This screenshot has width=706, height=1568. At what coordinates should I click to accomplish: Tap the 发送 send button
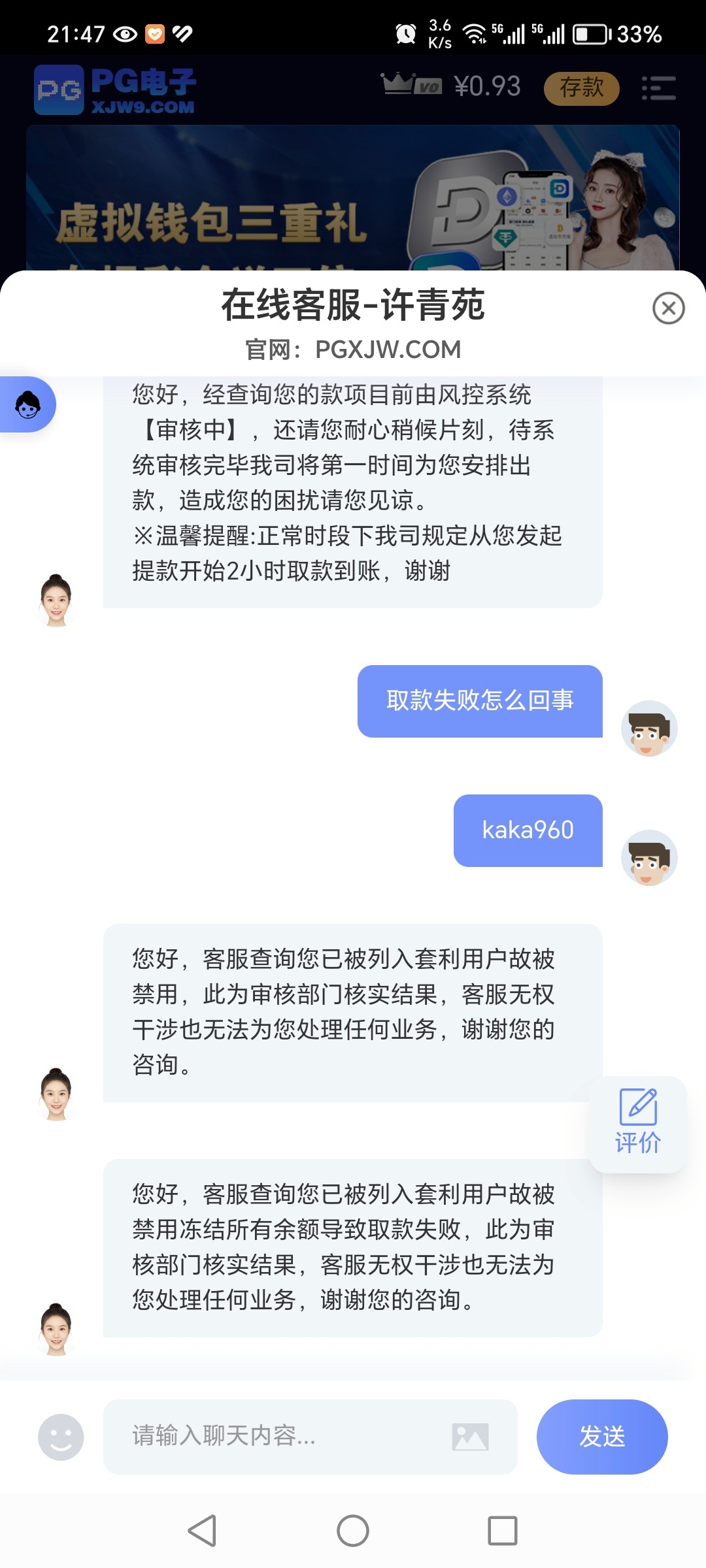tap(601, 1437)
